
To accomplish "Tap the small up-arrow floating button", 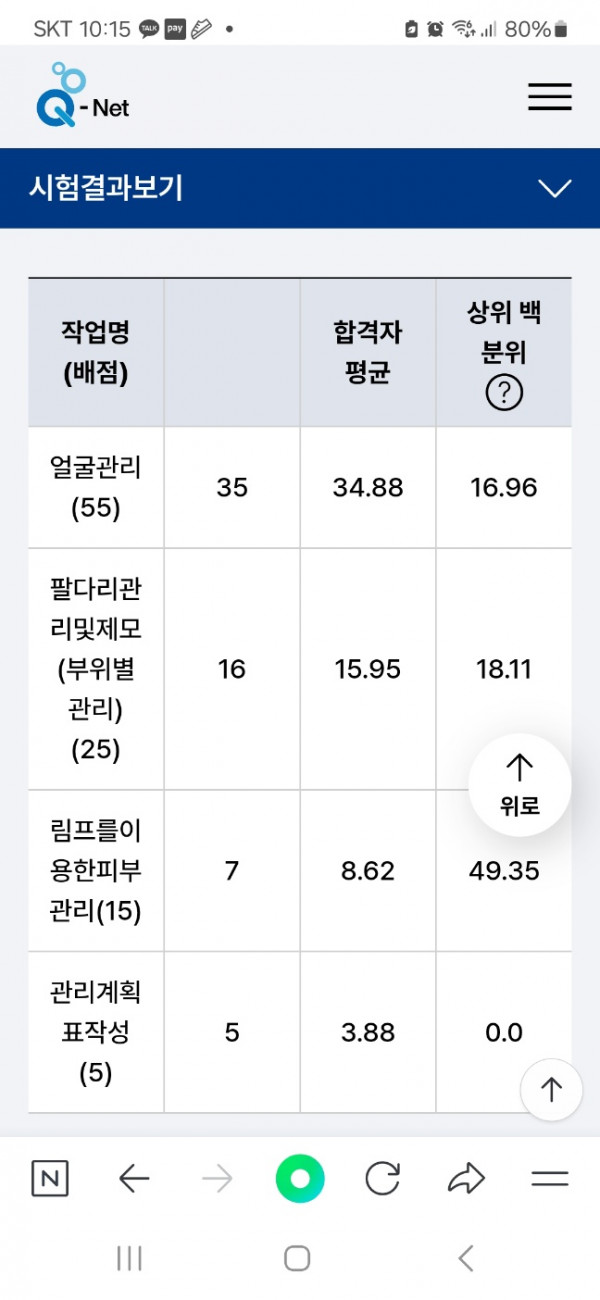I will point(551,1089).
